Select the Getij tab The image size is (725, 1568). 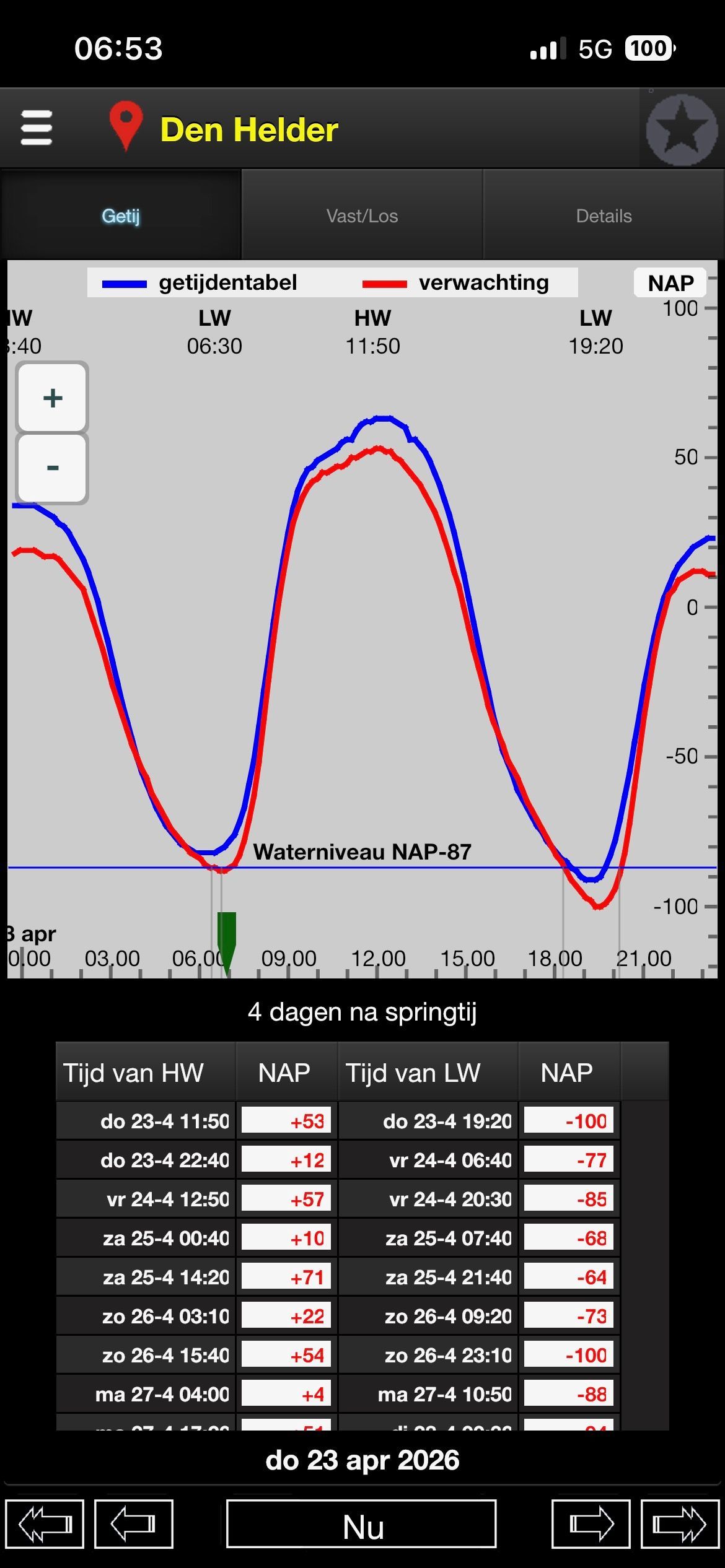pyautogui.click(x=121, y=216)
